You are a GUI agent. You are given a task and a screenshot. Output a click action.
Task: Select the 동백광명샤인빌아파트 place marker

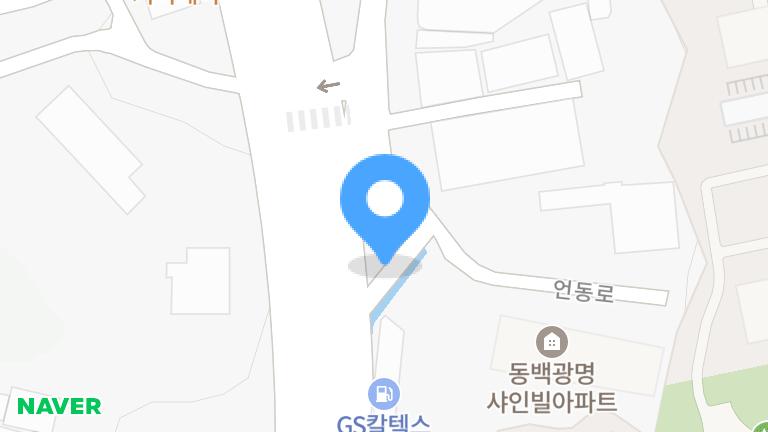(551, 342)
